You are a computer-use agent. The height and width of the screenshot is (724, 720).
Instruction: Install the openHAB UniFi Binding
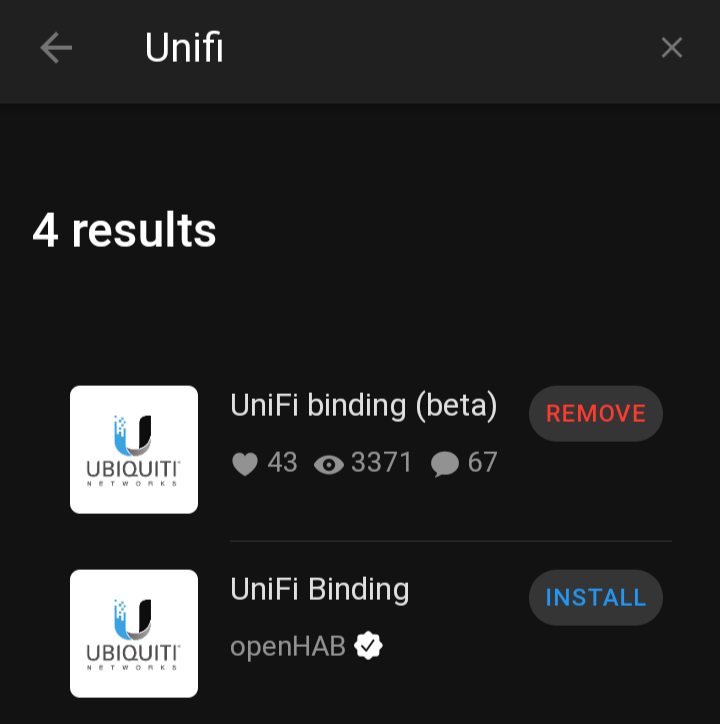(596, 598)
